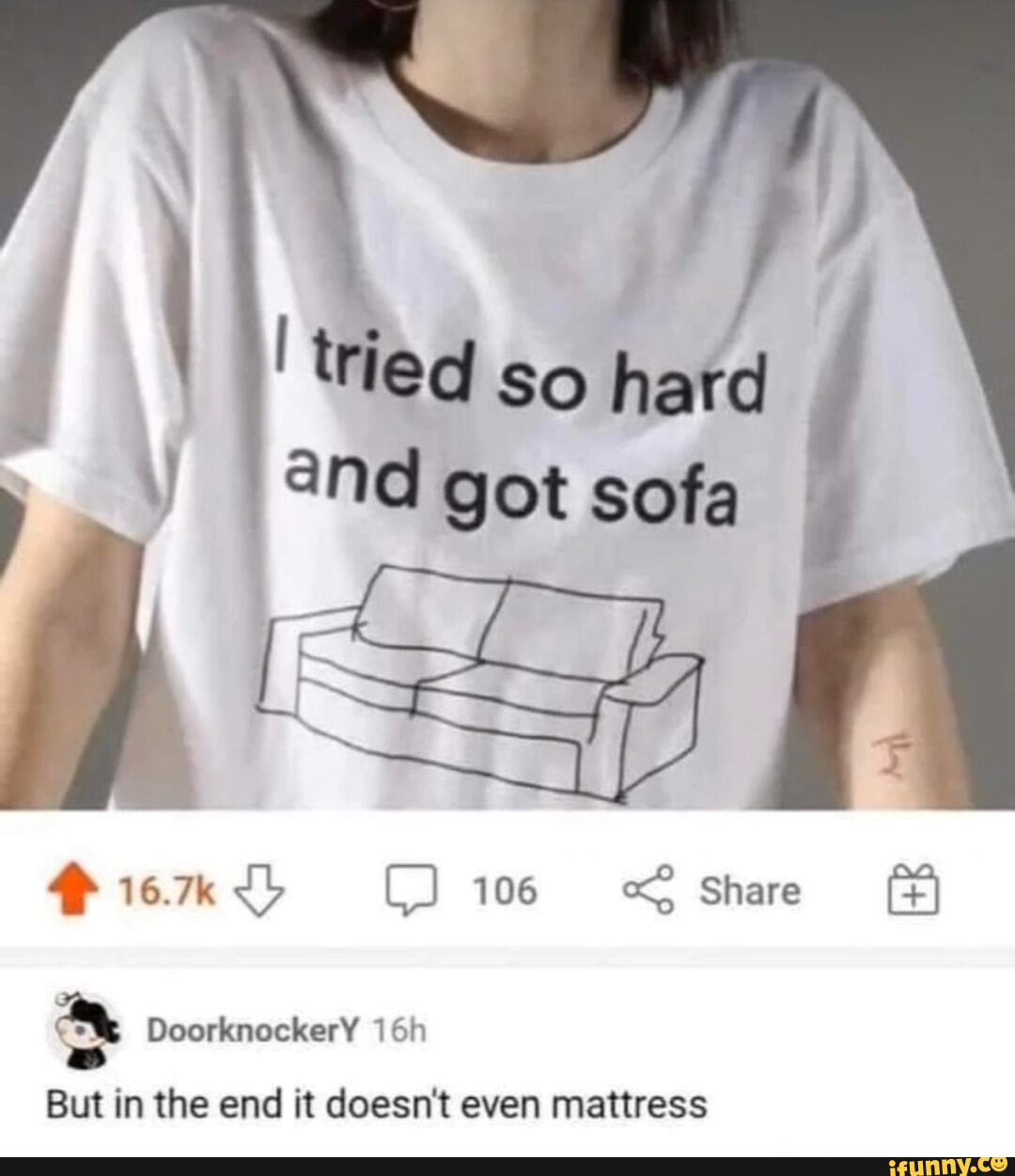Open the t-shirt post image

[x=507, y=404]
